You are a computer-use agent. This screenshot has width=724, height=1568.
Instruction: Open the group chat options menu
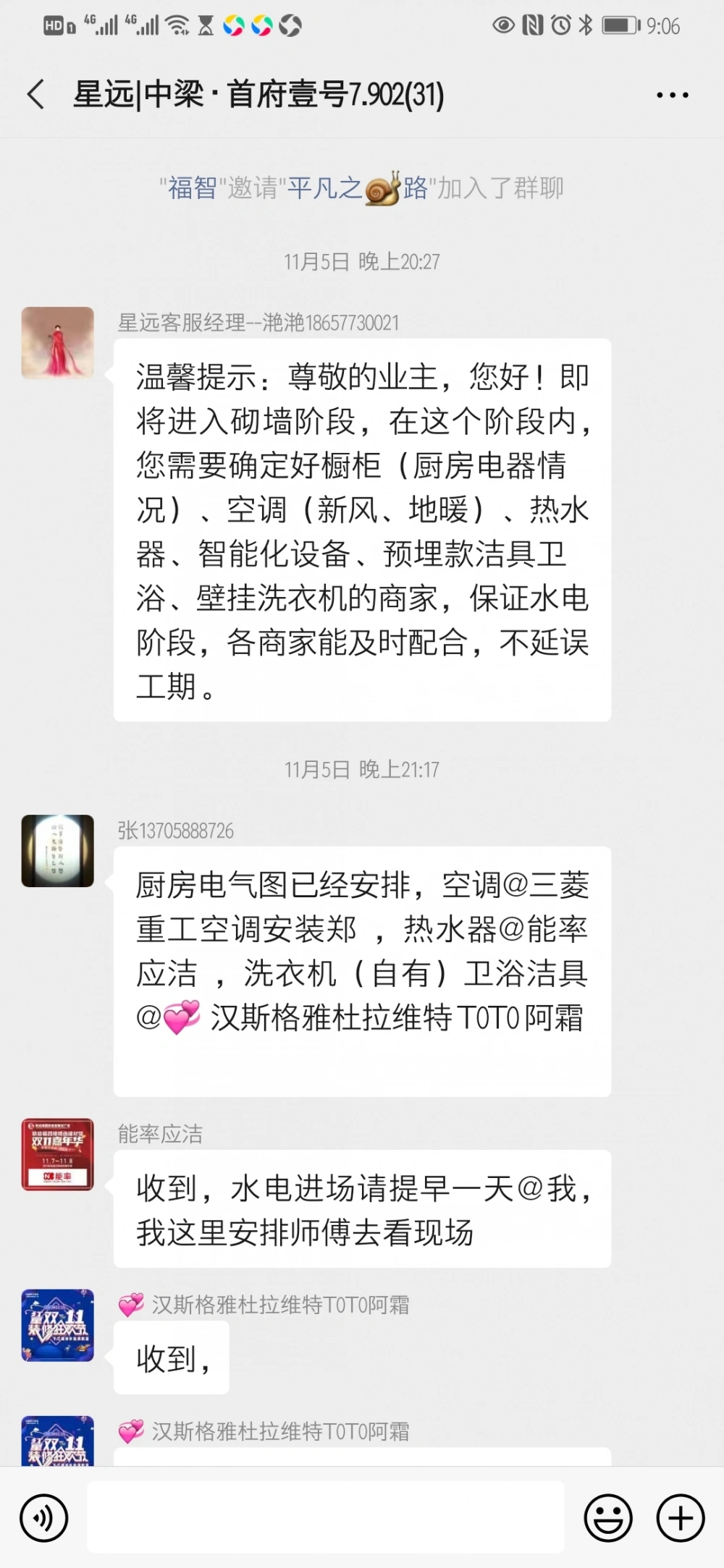pyautogui.click(x=672, y=95)
